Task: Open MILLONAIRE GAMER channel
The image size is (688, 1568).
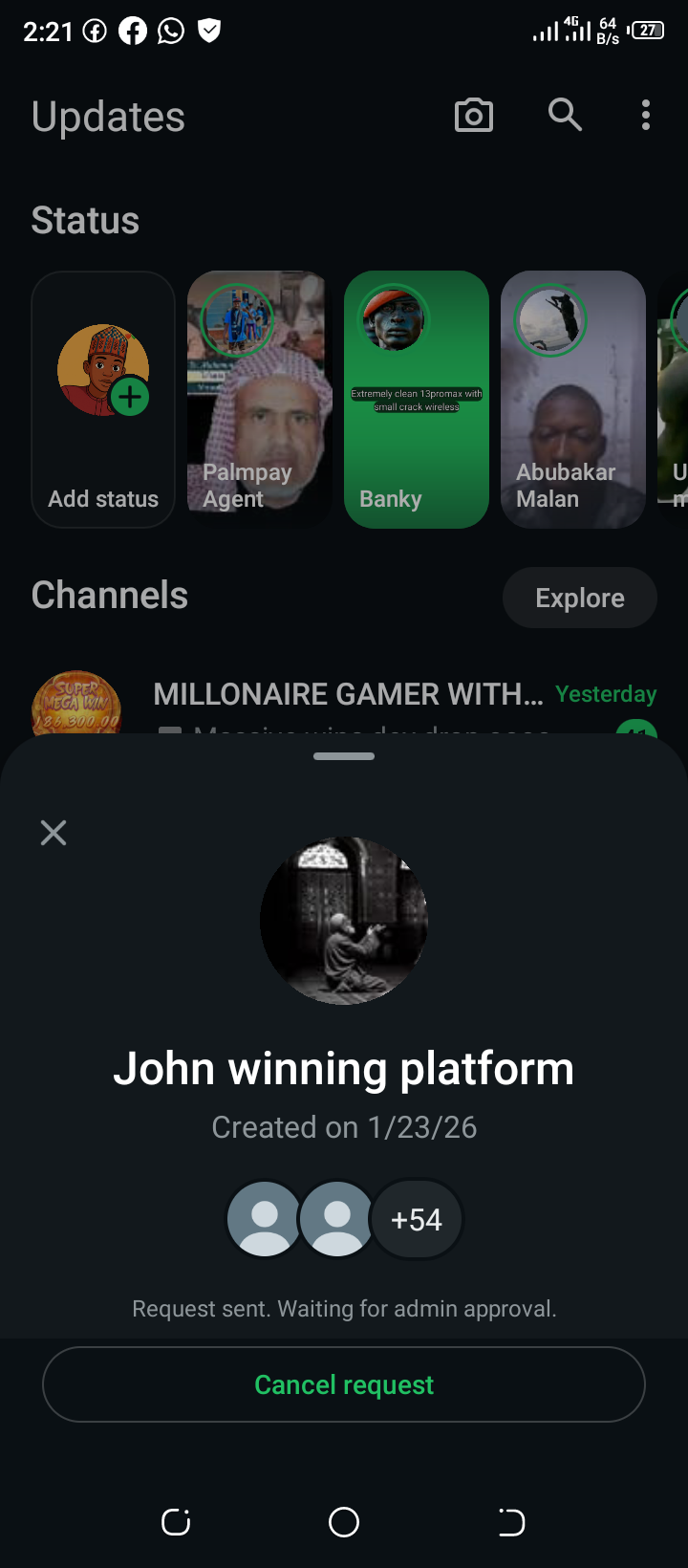Action: [x=348, y=695]
